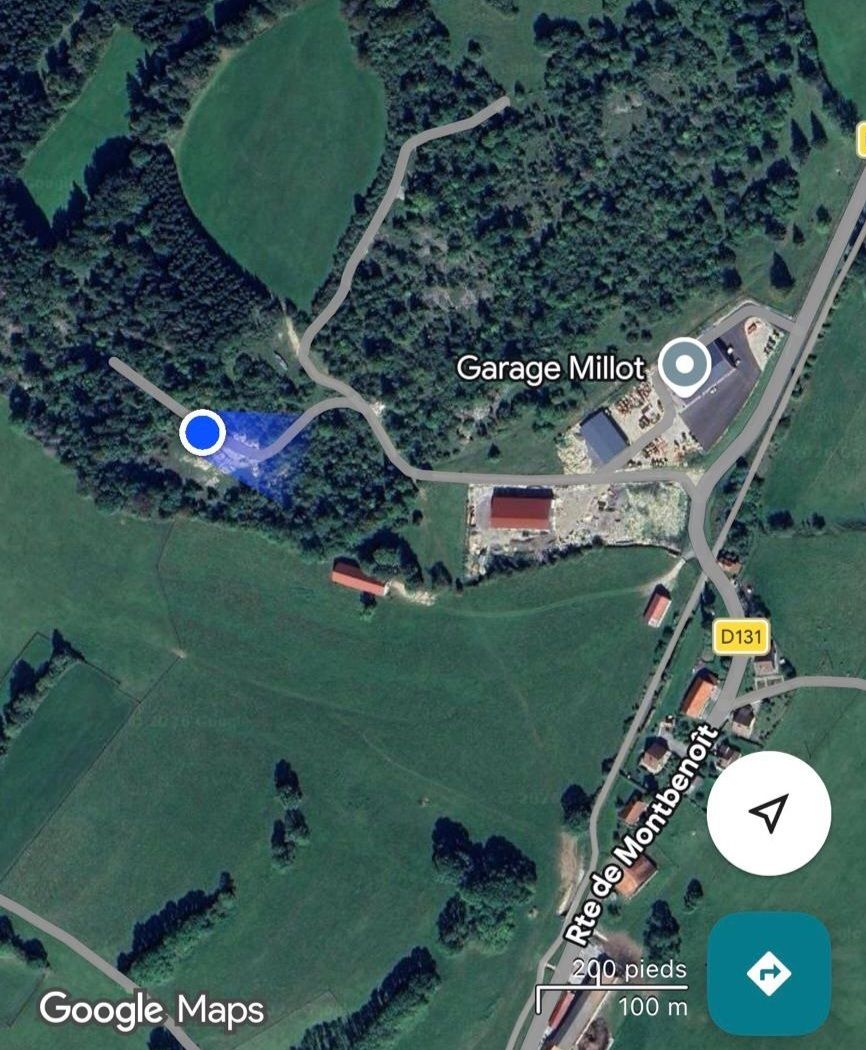The height and width of the screenshot is (1050, 866).
Task: Tap the blue current-location dot
Action: (203, 432)
